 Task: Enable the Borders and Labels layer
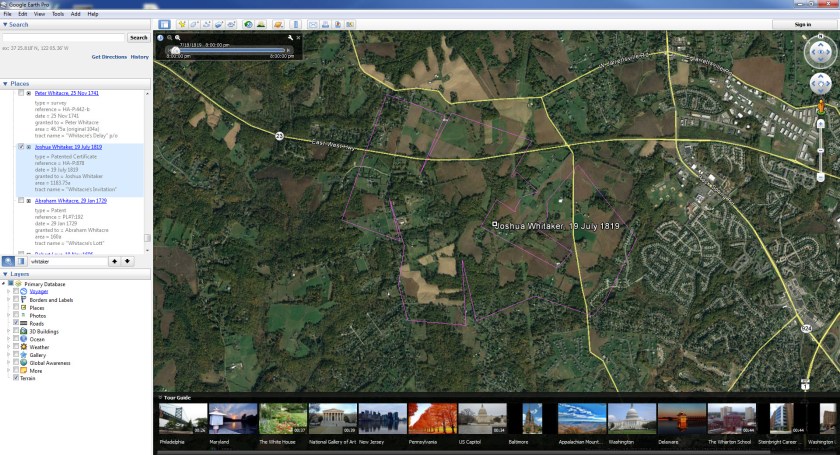click(15, 300)
